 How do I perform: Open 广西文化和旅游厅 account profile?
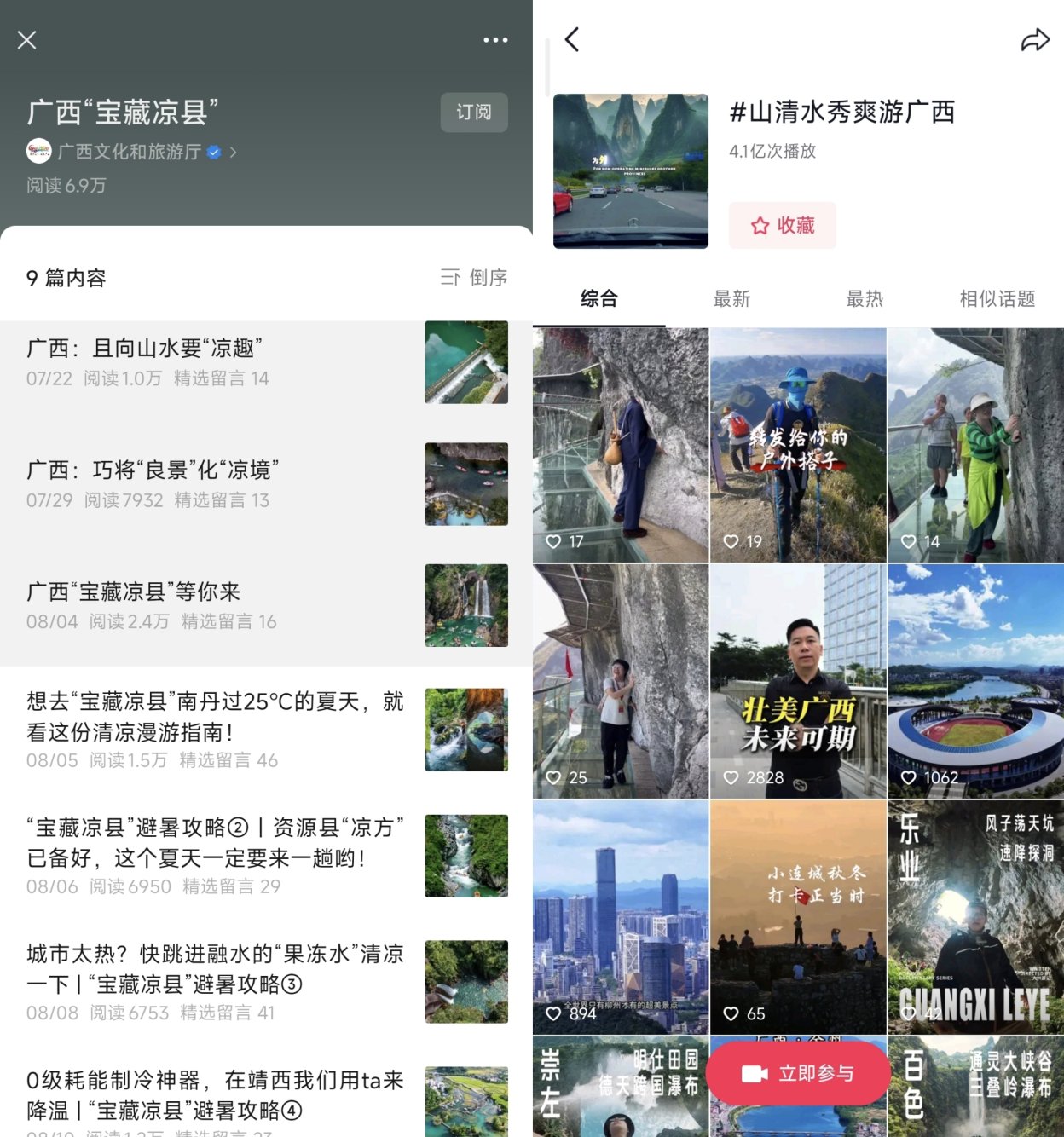(x=130, y=153)
